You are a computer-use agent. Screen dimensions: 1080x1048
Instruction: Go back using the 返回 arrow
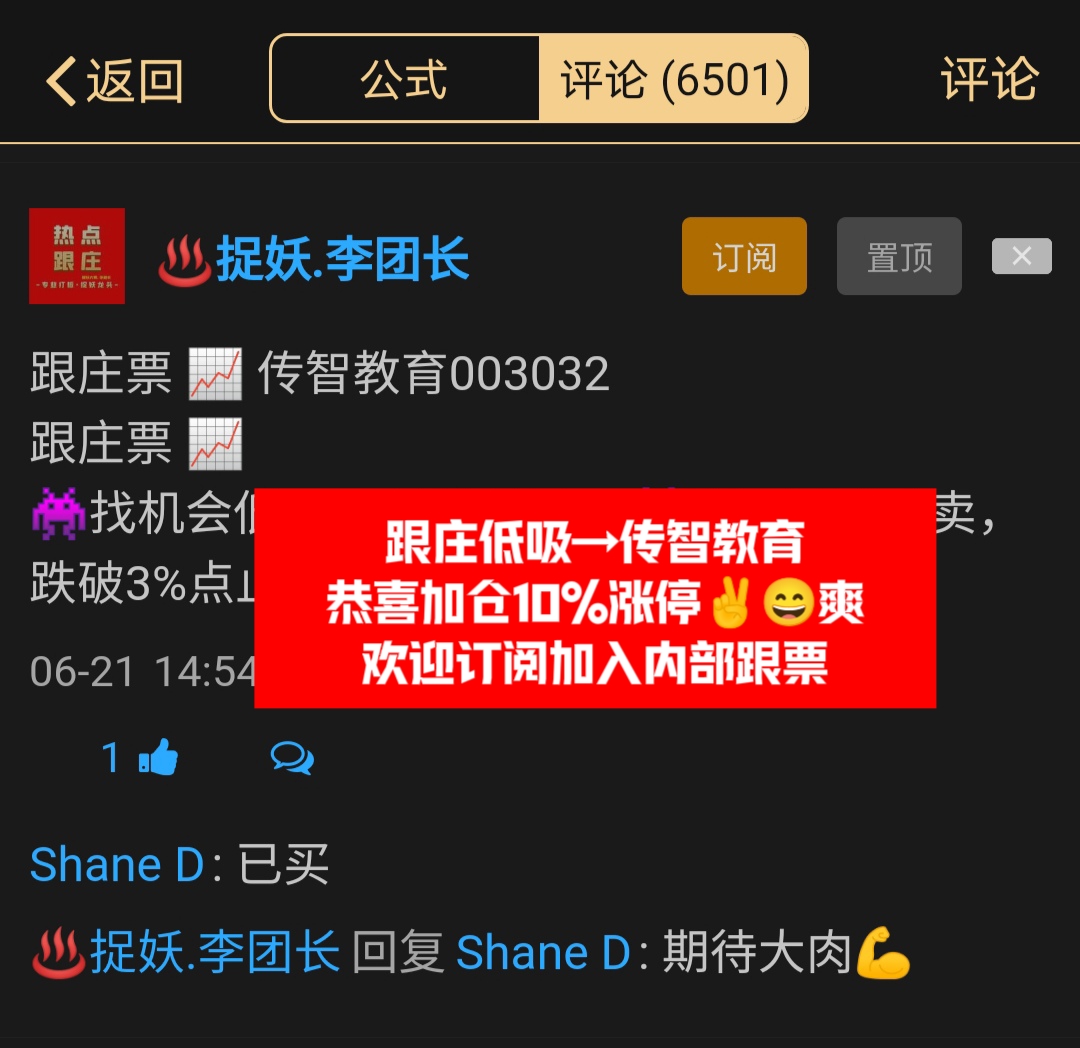[113, 81]
